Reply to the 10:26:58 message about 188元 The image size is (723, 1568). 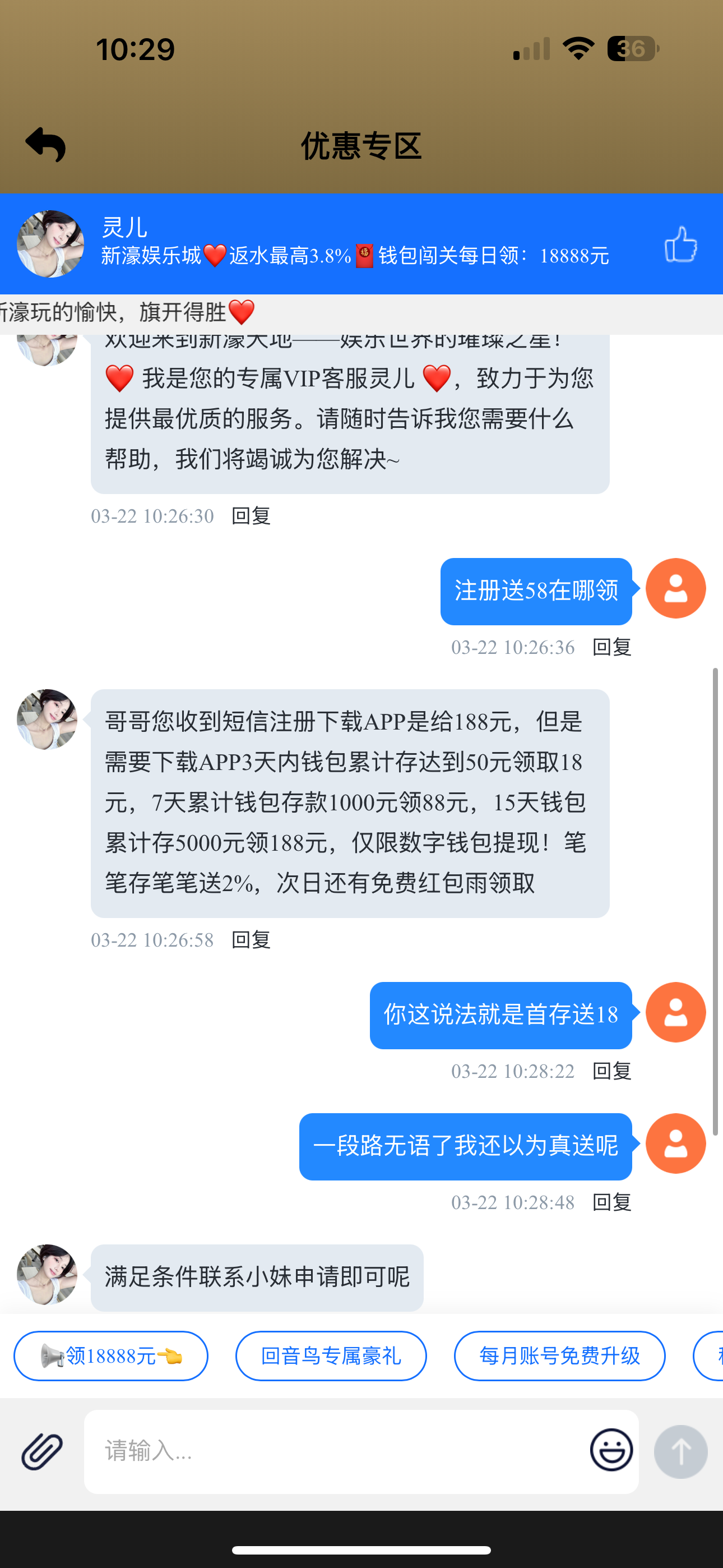[251, 940]
